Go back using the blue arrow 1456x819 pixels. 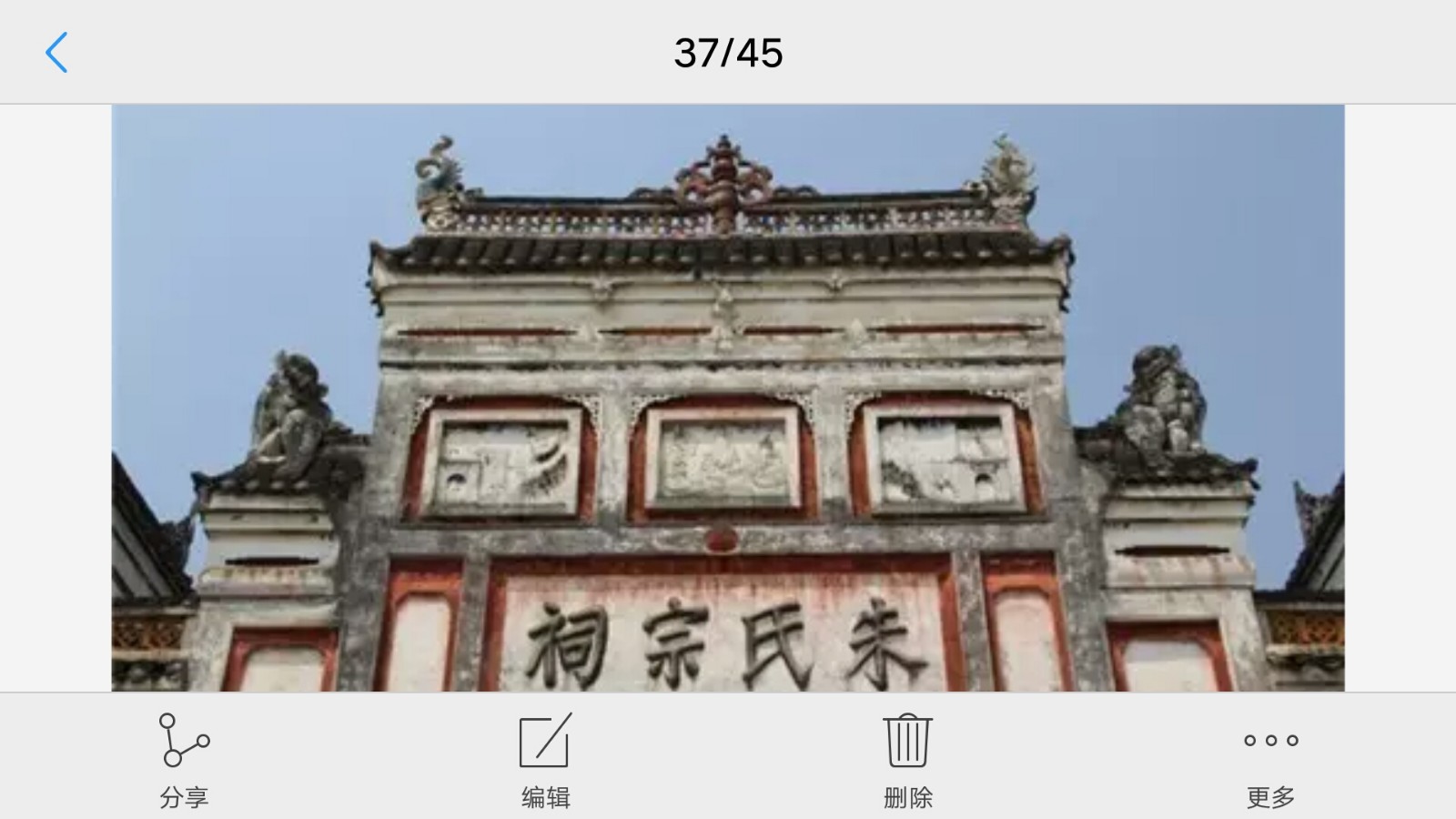56,53
